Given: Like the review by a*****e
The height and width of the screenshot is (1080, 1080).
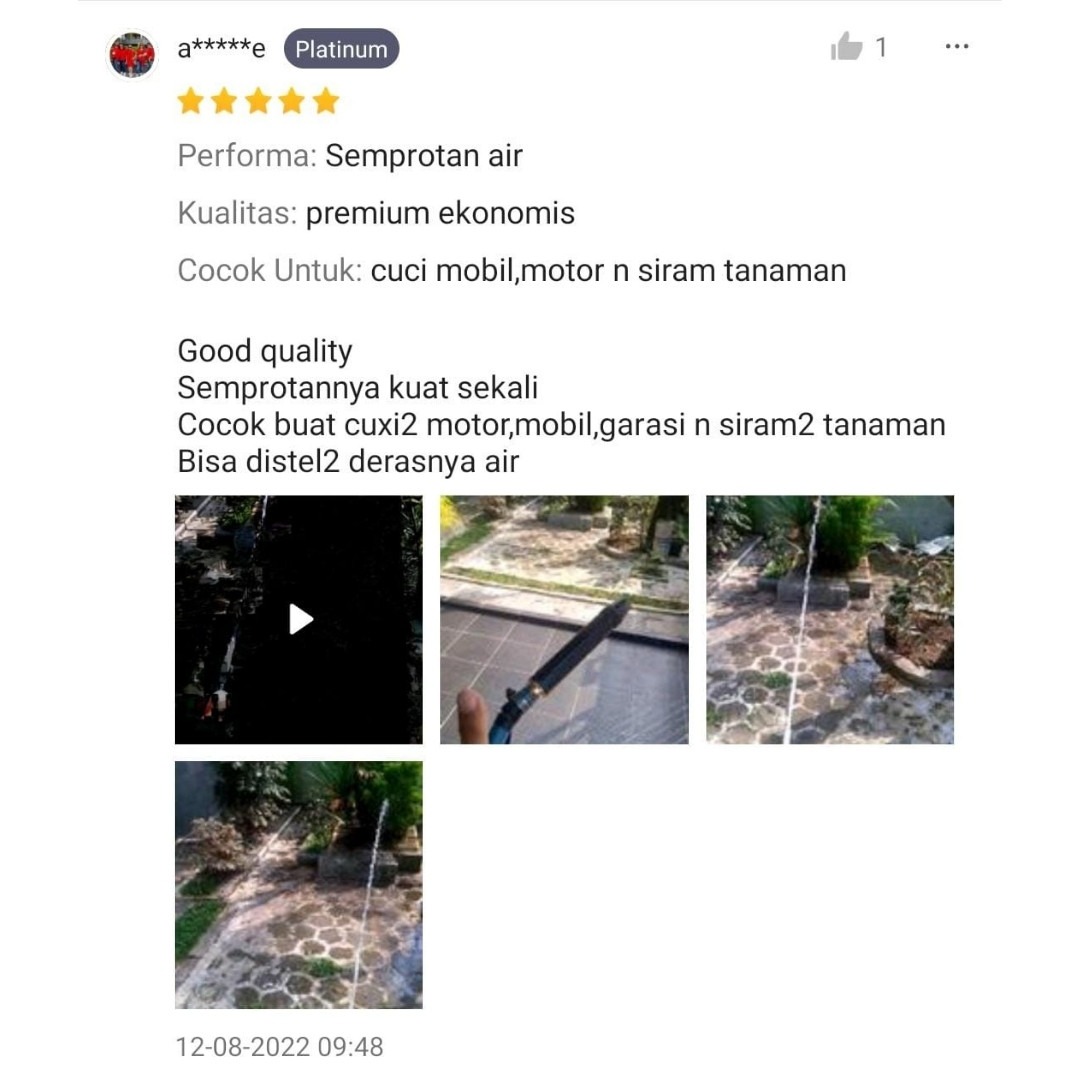Looking at the screenshot, I should [x=846, y=47].
